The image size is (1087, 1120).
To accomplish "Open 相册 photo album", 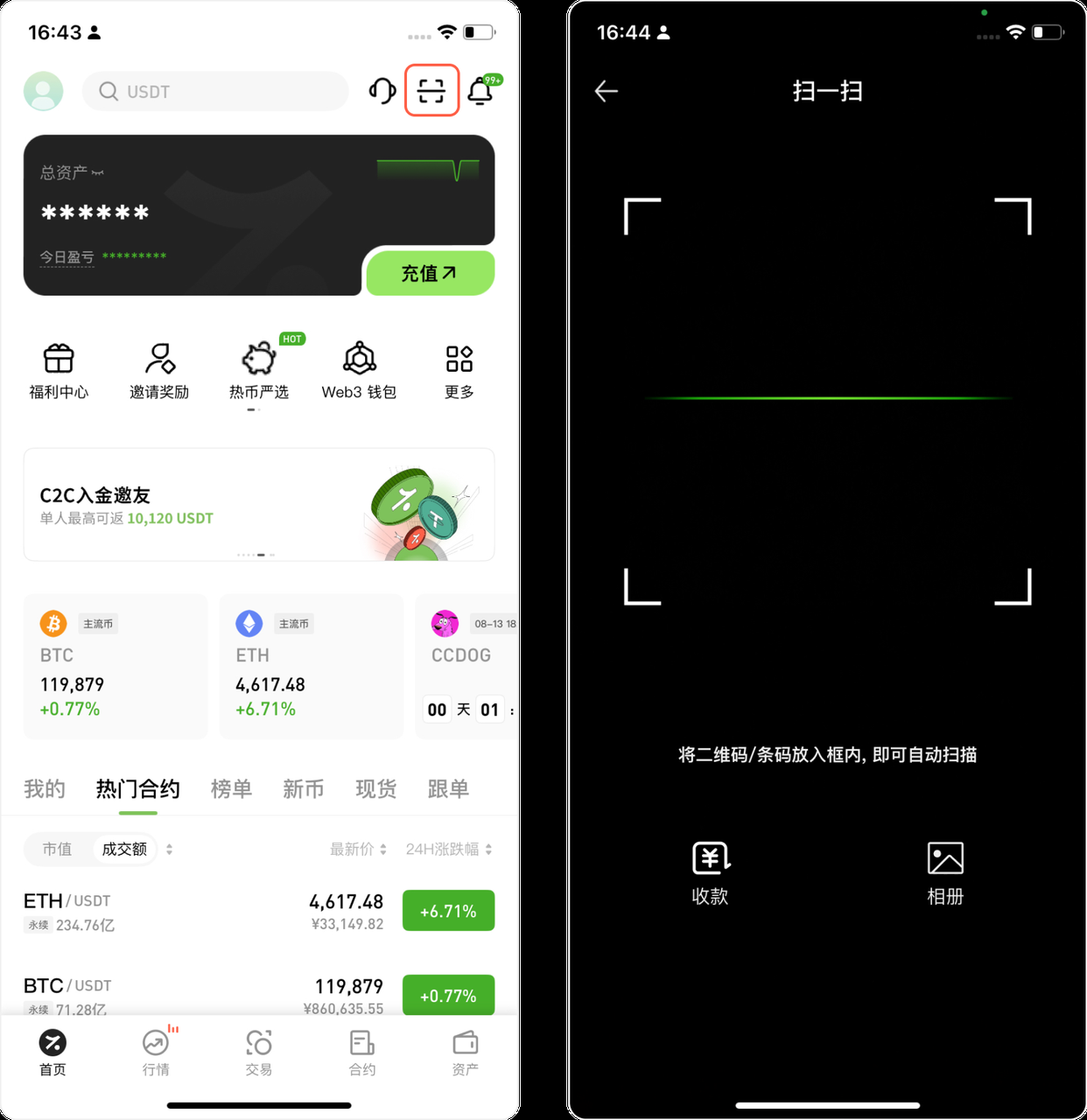I will (x=945, y=872).
